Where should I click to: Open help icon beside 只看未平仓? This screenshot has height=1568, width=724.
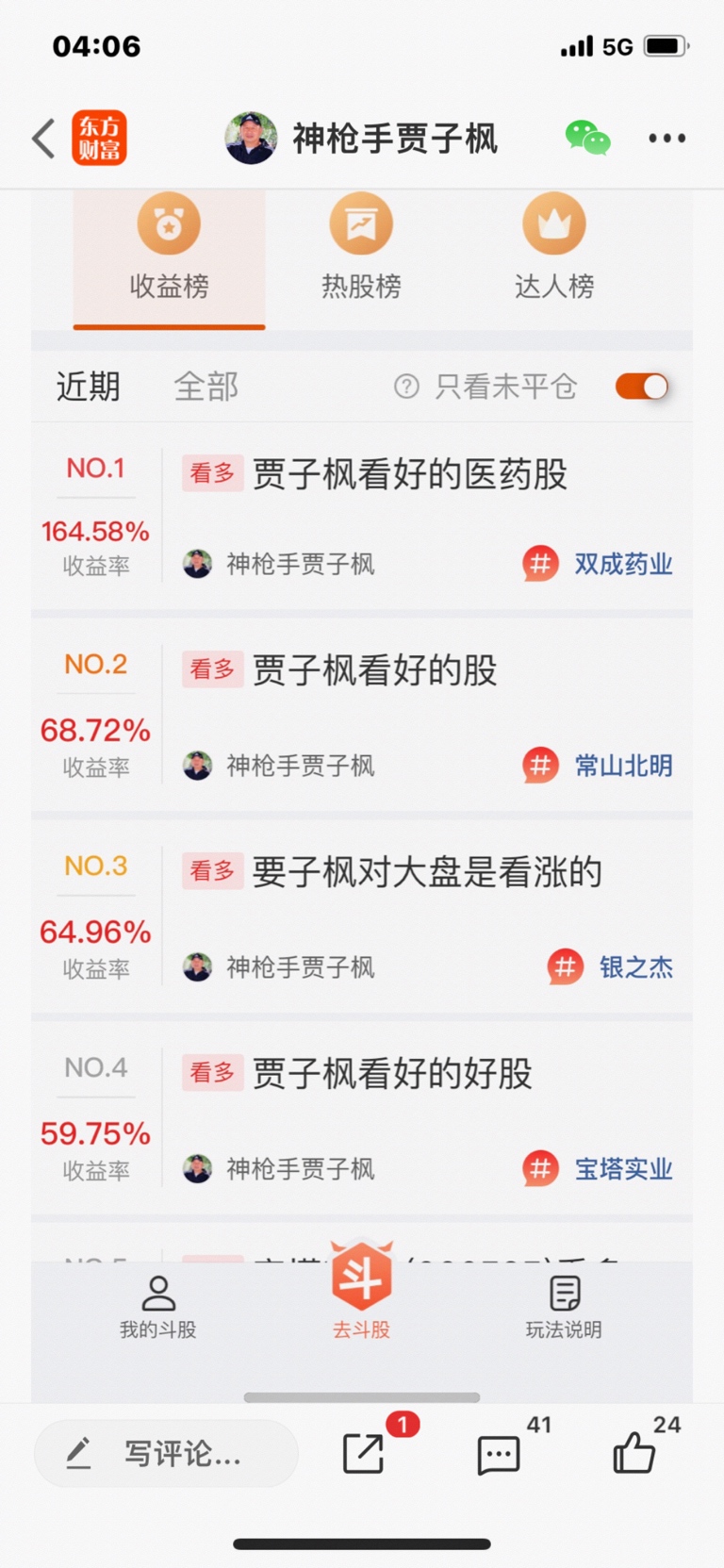[x=406, y=387]
